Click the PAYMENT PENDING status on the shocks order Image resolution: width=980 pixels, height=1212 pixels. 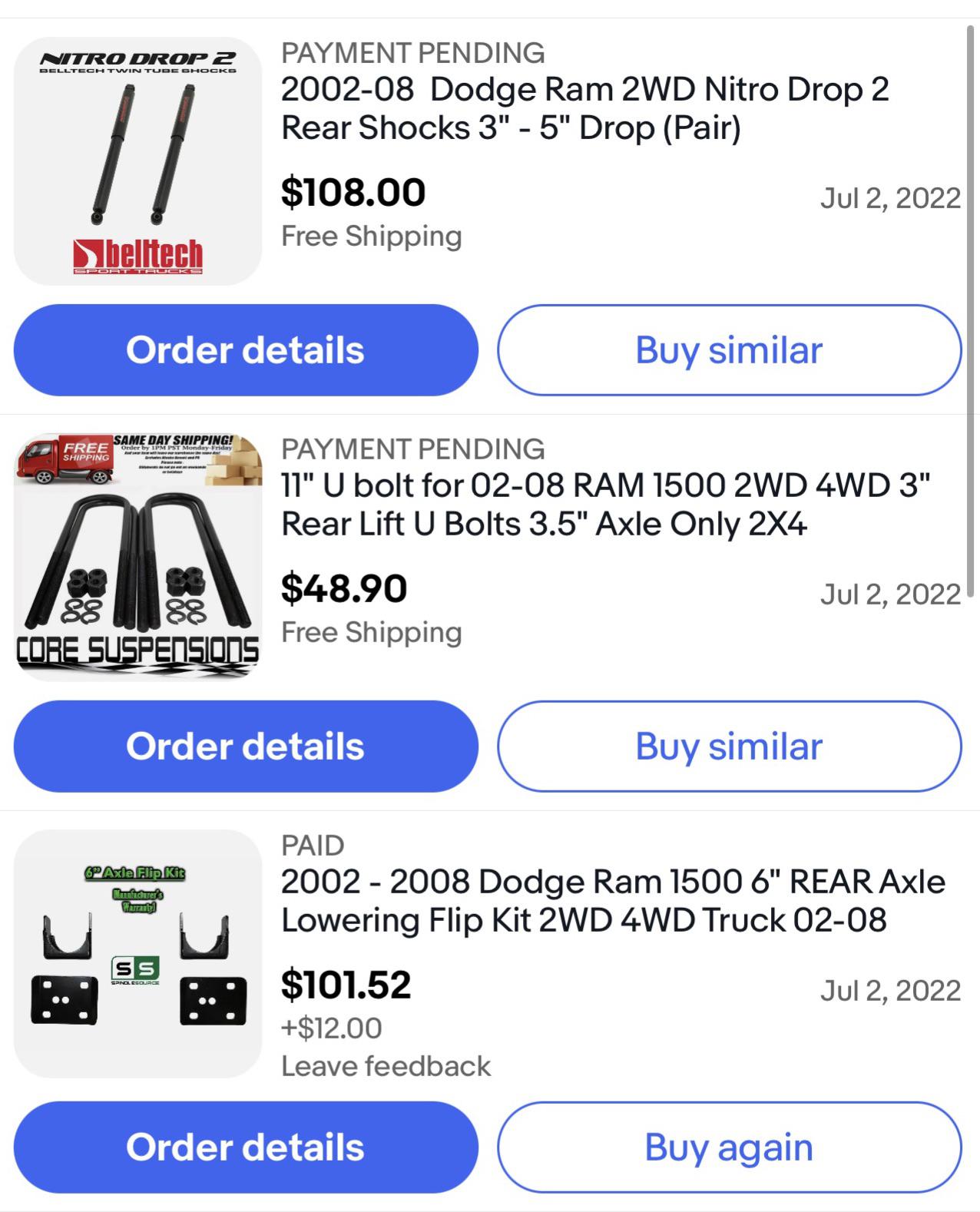click(415, 54)
